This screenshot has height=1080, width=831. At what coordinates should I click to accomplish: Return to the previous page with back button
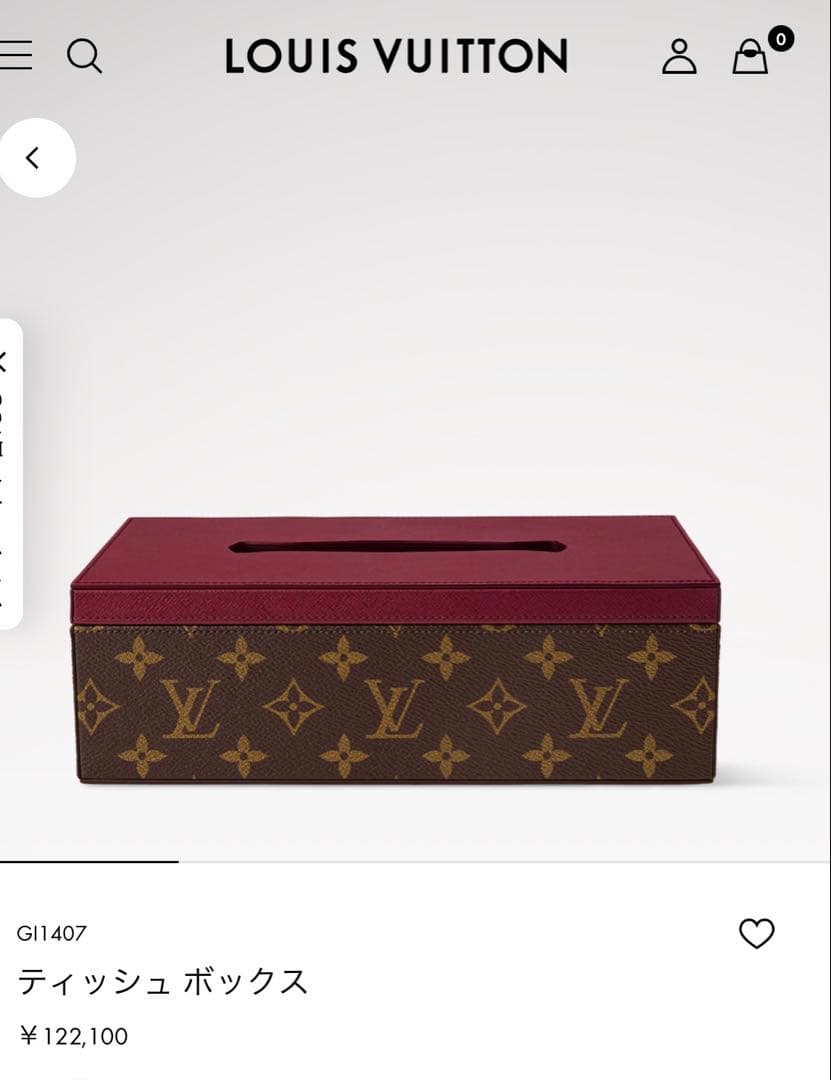(x=33, y=158)
